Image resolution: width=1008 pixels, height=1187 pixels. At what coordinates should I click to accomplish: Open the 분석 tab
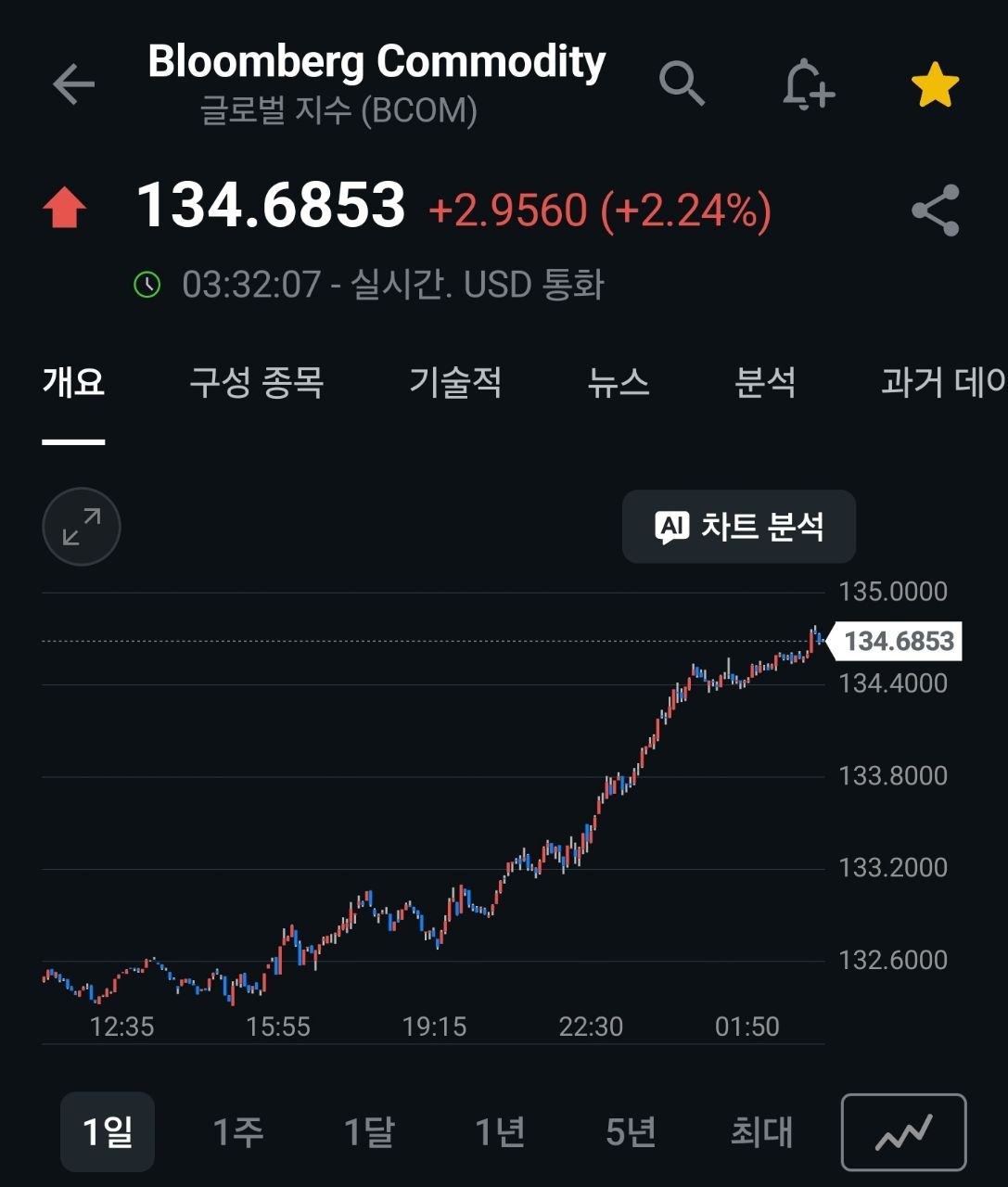765,382
